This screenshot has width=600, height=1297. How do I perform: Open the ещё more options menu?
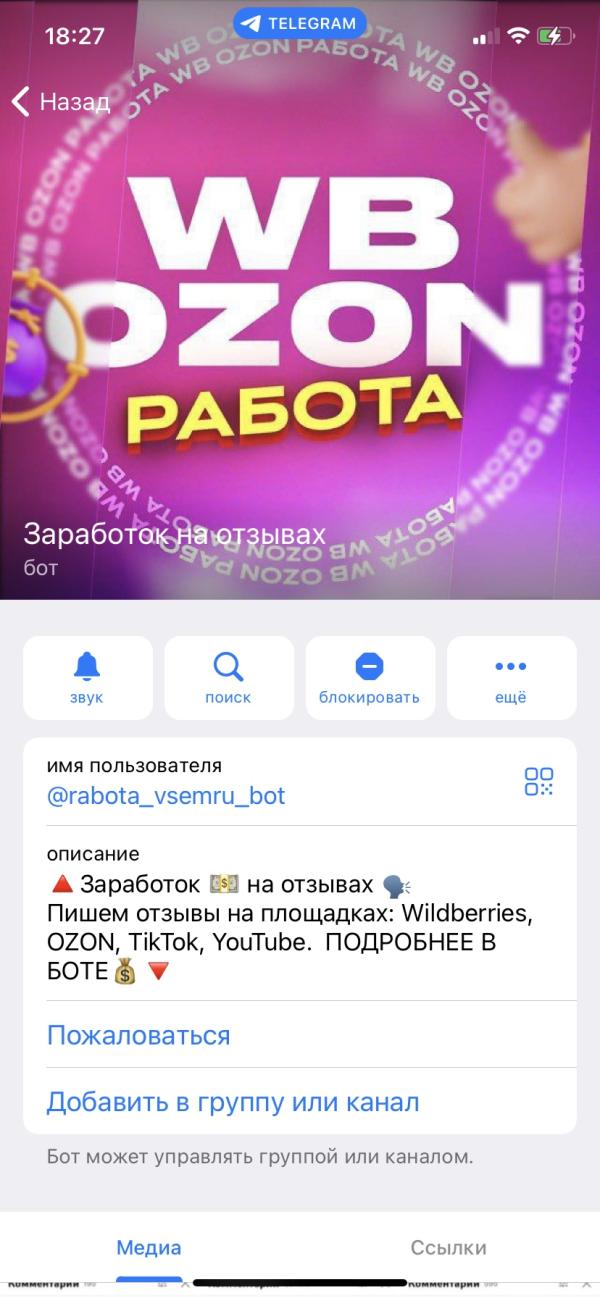[x=510, y=677]
